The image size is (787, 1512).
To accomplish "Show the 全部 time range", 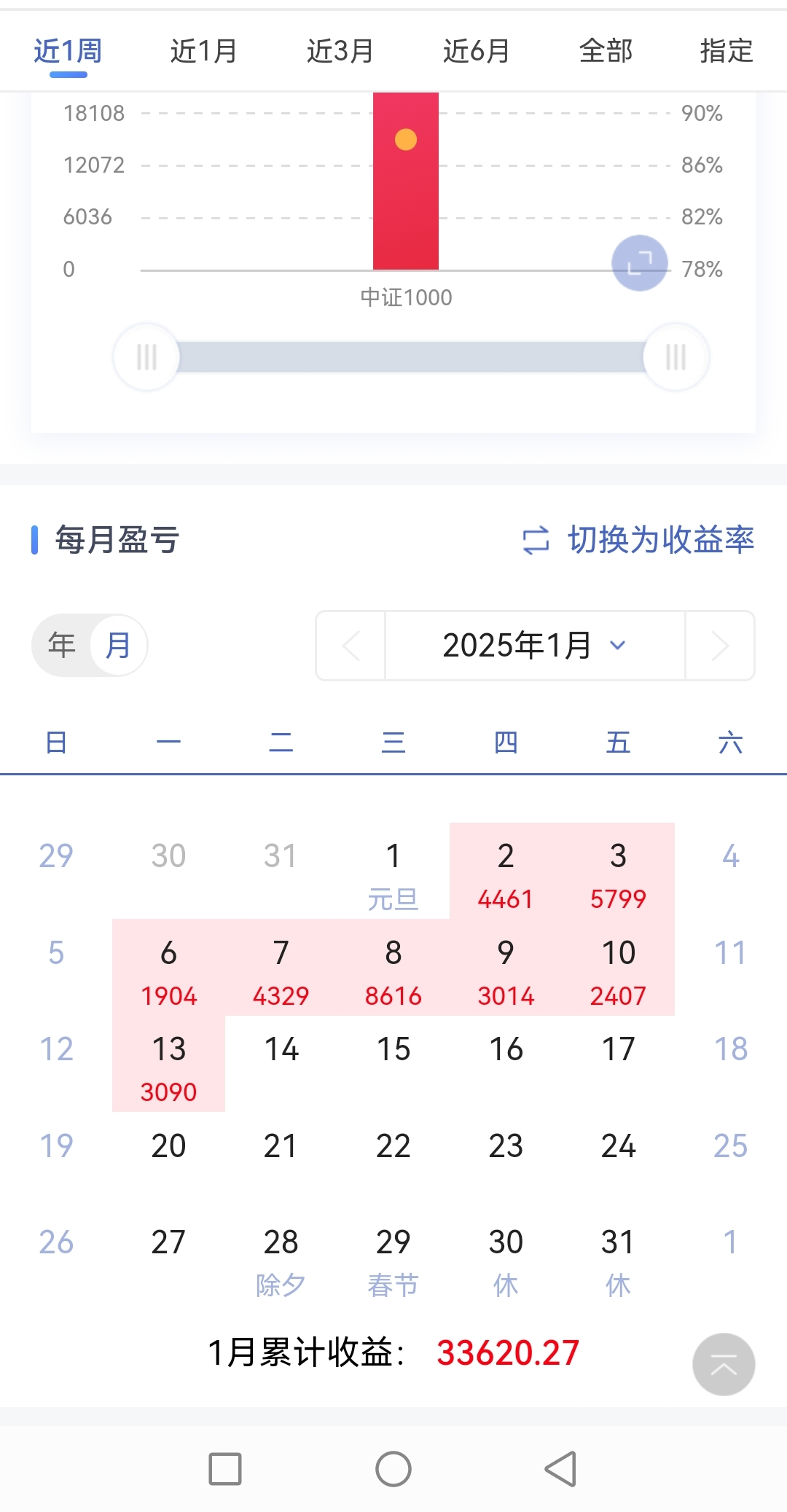I will click(606, 51).
